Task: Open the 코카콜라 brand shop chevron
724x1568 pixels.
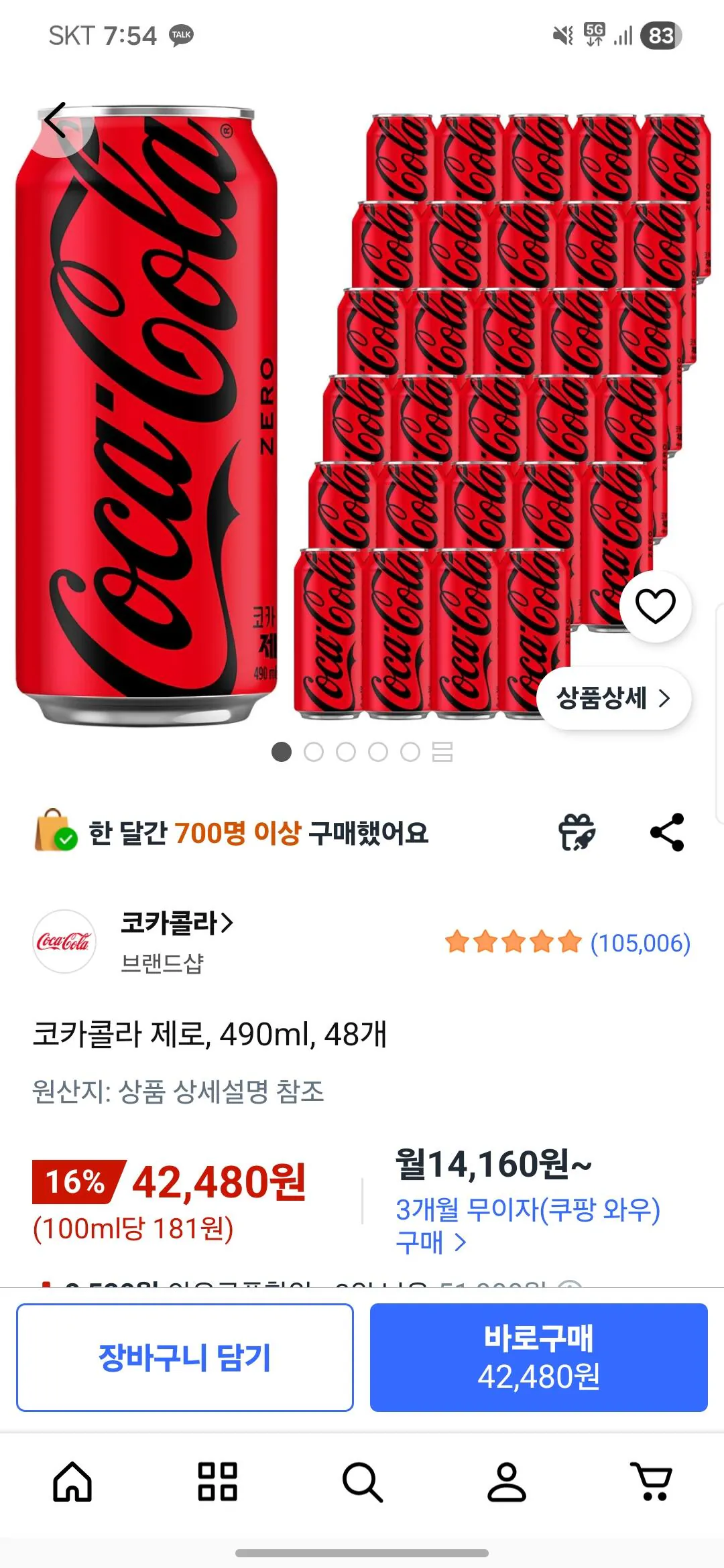Action: (228, 923)
